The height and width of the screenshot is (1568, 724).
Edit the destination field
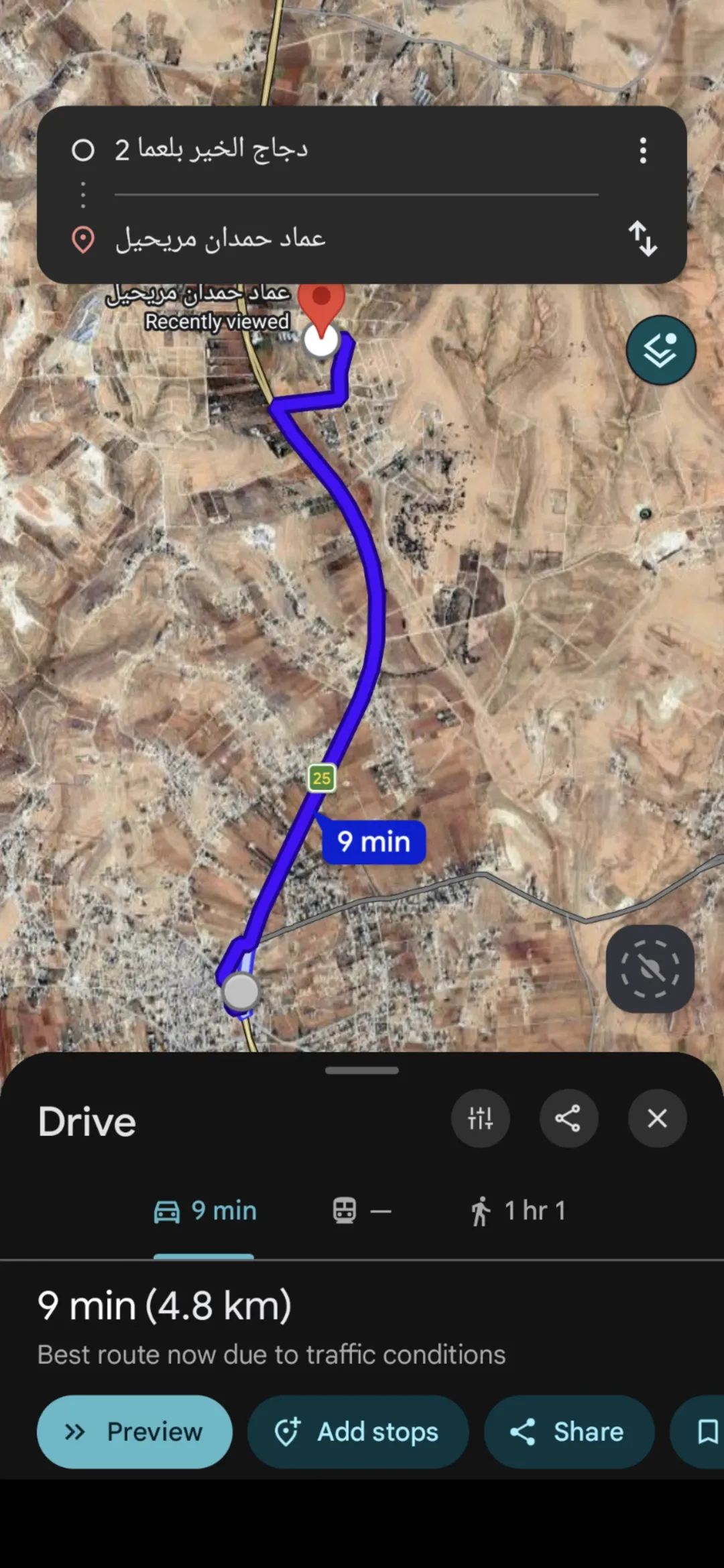[355, 239]
